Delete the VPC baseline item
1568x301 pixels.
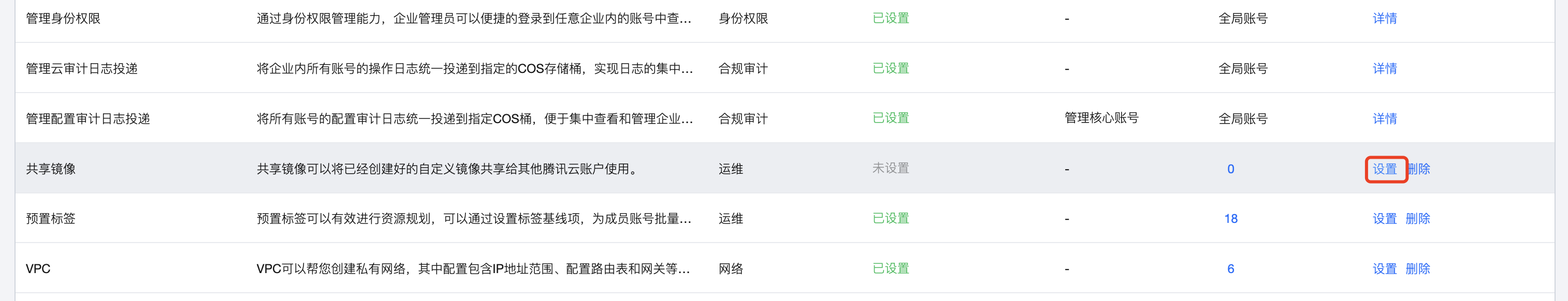tap(1418, 269)
